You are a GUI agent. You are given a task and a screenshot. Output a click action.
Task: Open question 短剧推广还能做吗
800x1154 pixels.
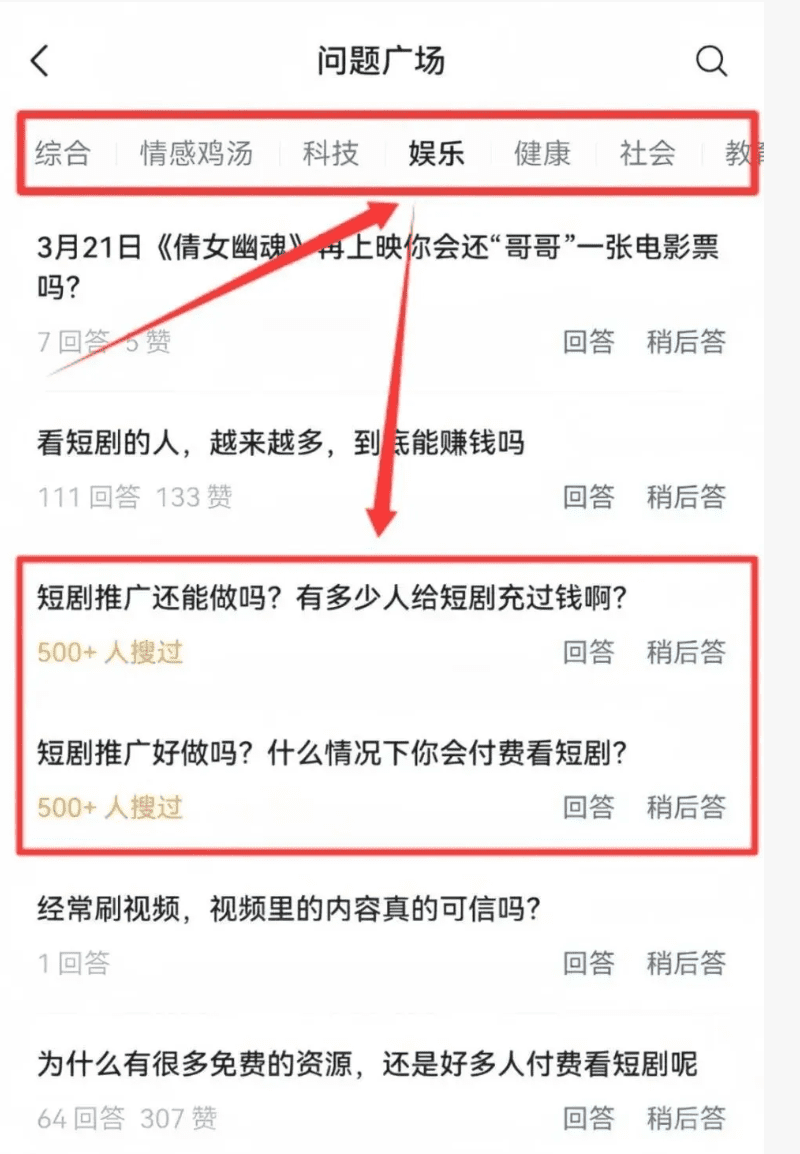pos(332,598)
